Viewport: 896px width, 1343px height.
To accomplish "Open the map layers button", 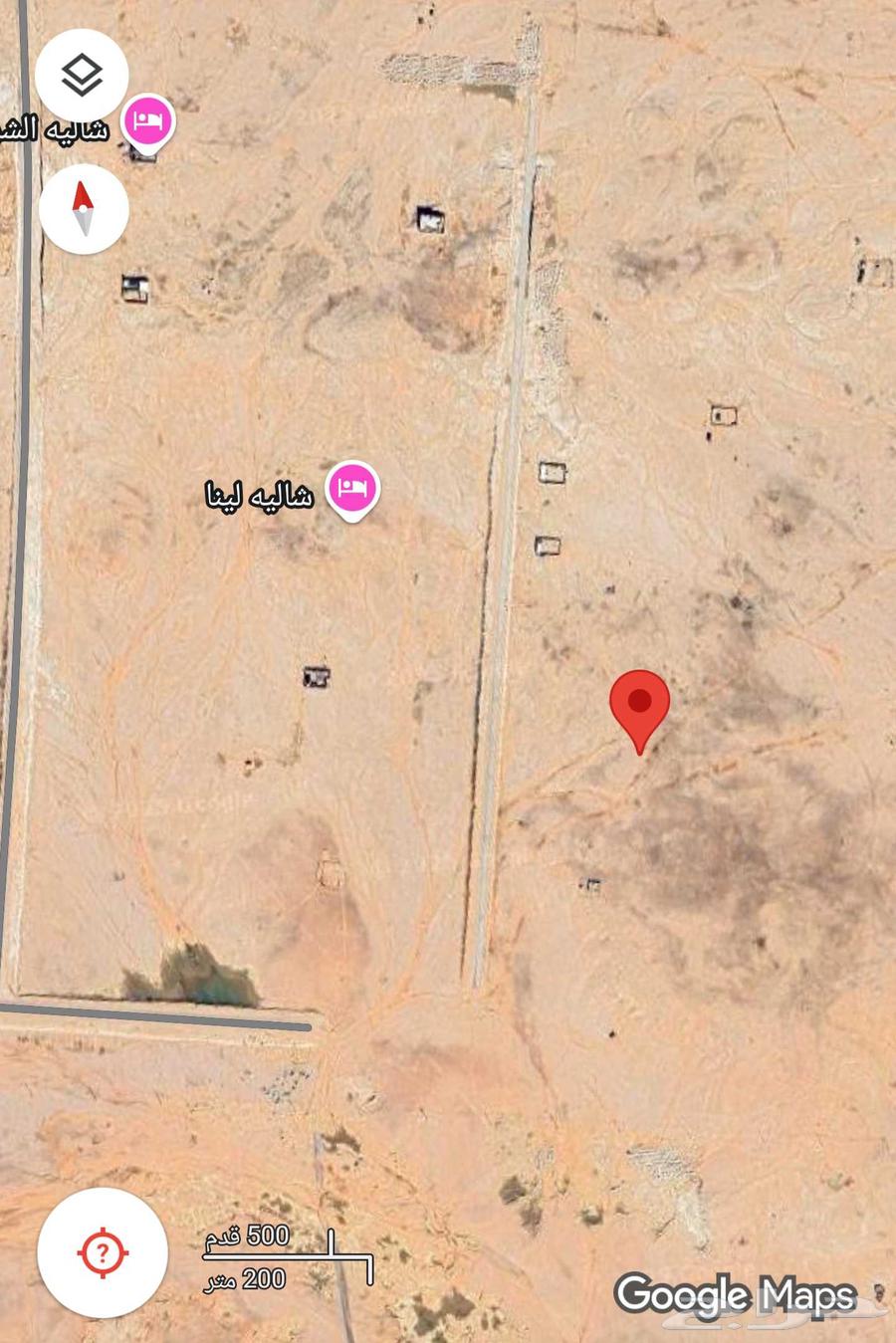I will coord(82,75).
